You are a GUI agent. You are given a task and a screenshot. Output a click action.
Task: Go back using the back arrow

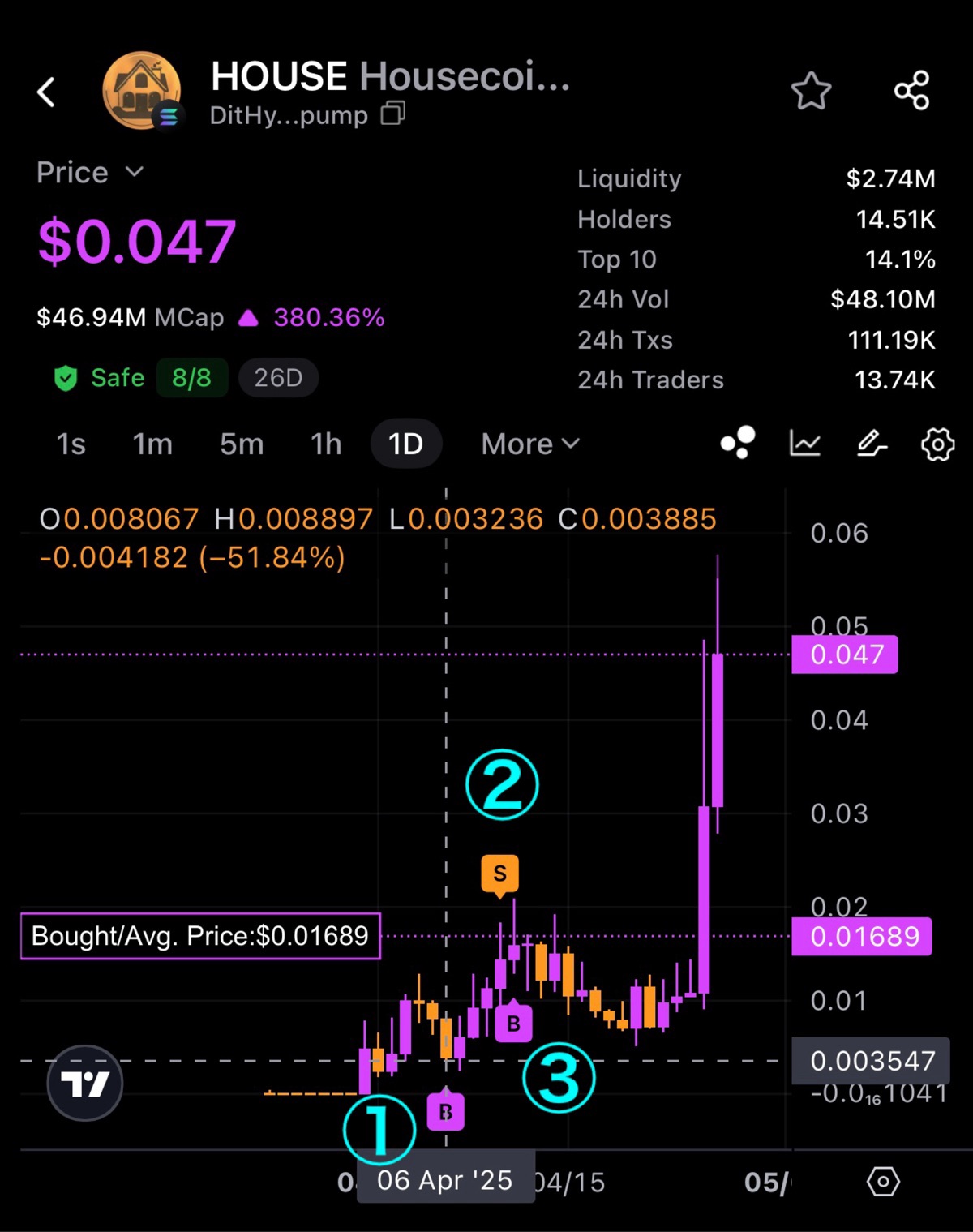click(x=47, y=92)
